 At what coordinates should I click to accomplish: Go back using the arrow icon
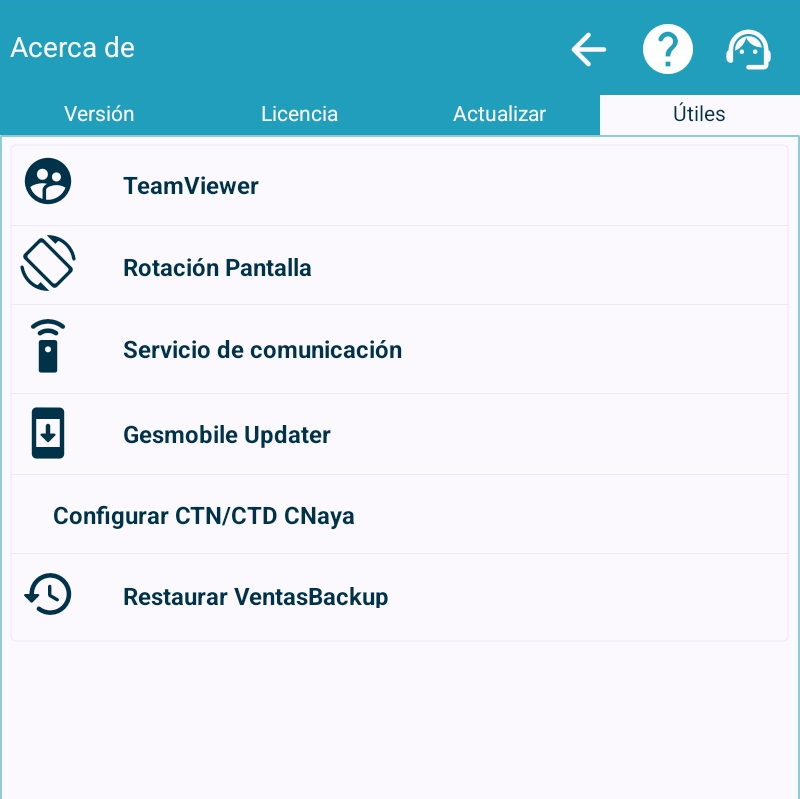[589, 49]
